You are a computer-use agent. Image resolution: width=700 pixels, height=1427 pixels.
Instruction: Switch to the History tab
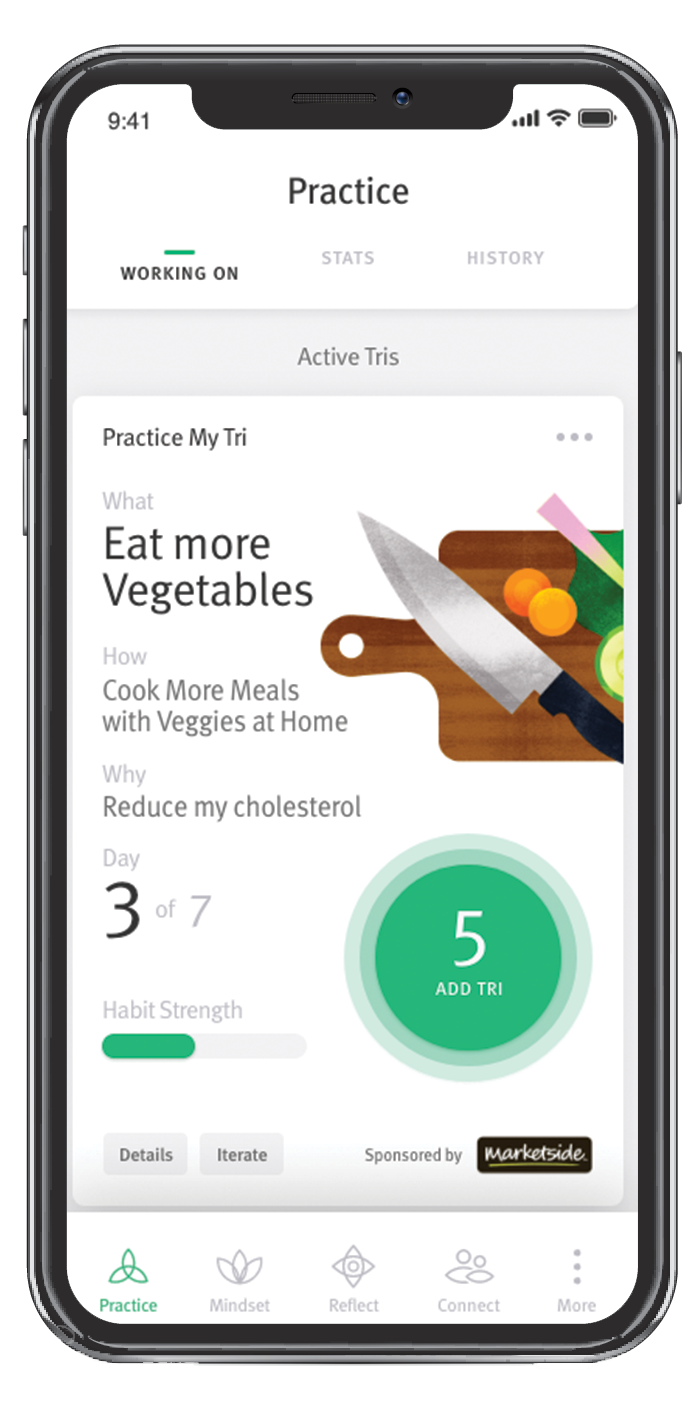(x=505, y=258)
